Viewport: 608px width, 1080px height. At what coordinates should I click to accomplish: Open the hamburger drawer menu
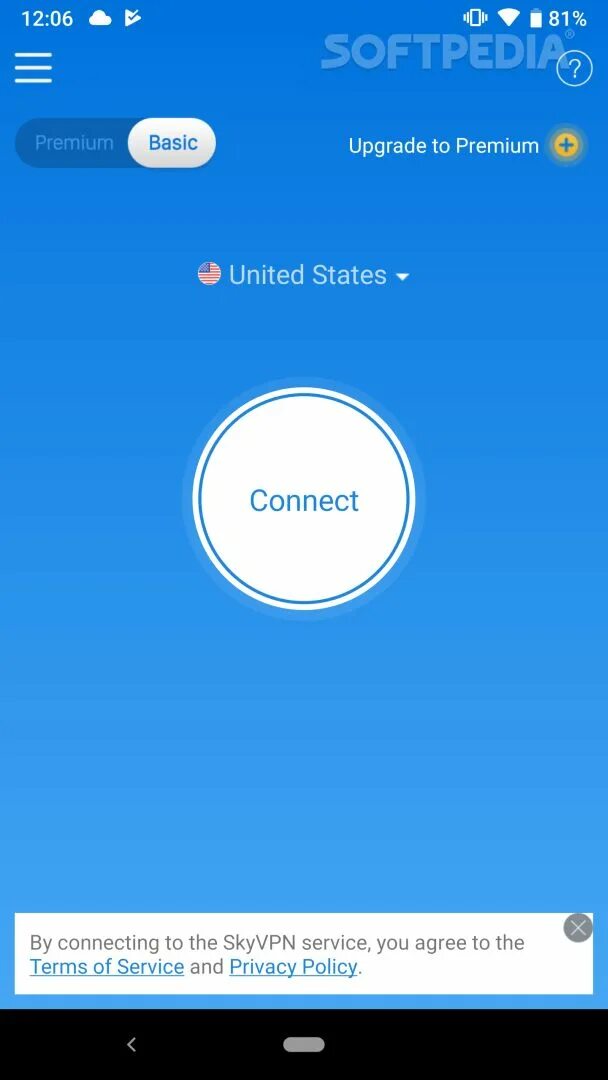pyautogui.click(x=33, y=68)
